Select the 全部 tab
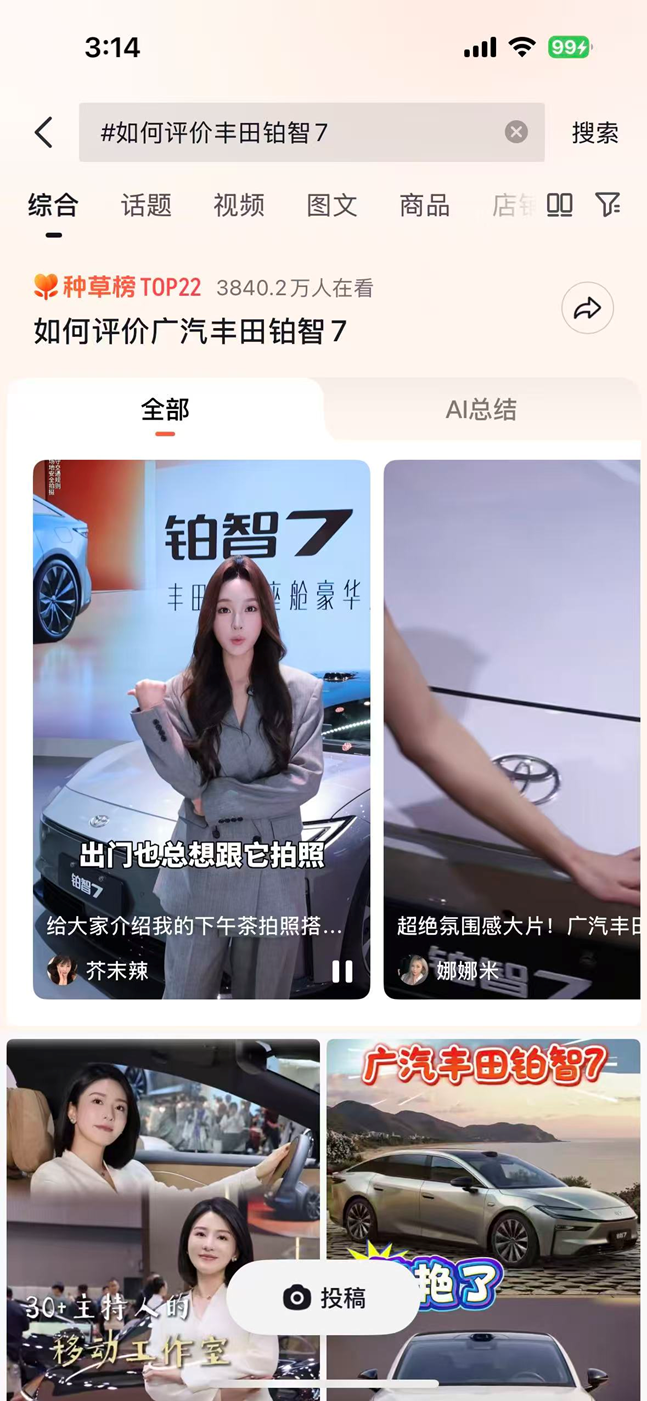Image resolution: width=647 pixels, height=1401 pixels. click(165, 409)
